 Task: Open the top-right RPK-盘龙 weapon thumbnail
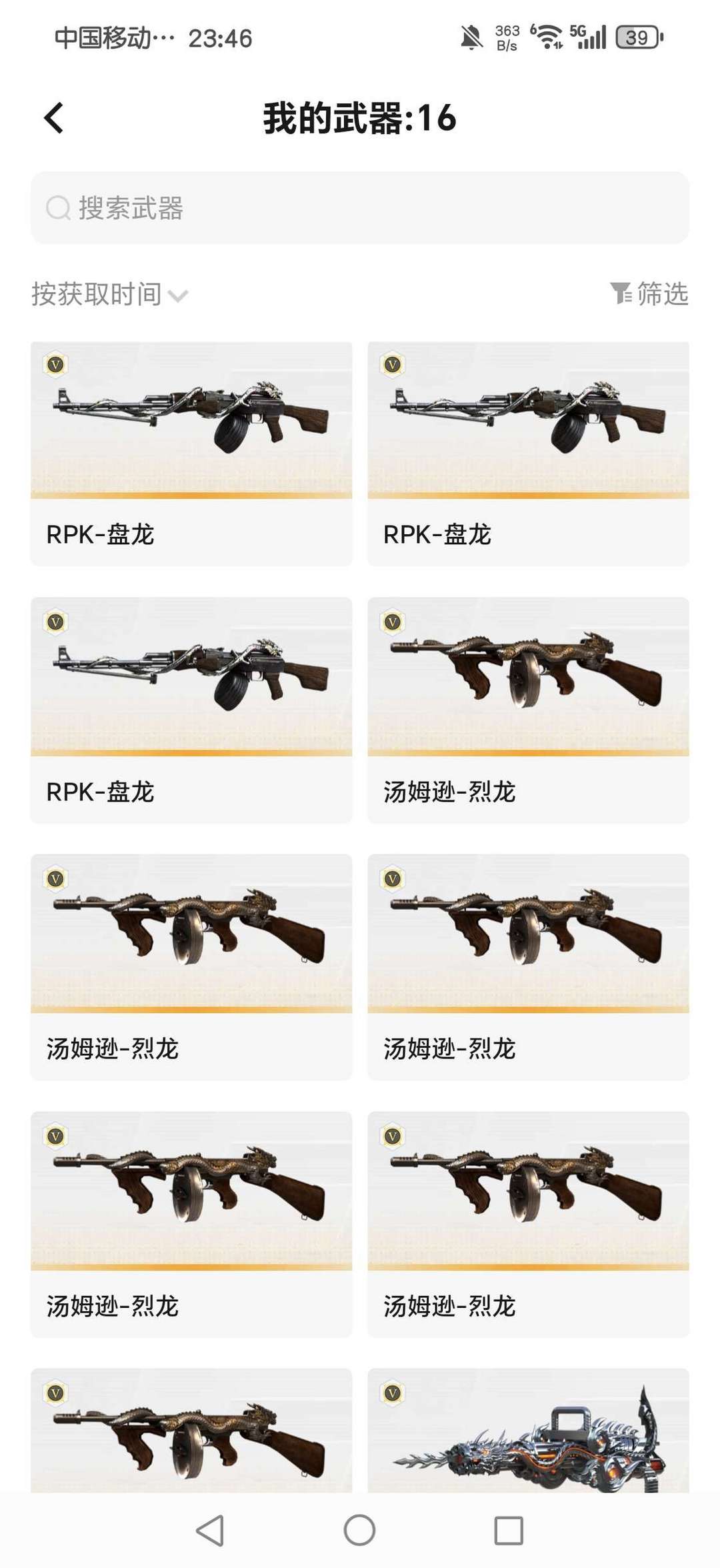click(x=528, y=417)
